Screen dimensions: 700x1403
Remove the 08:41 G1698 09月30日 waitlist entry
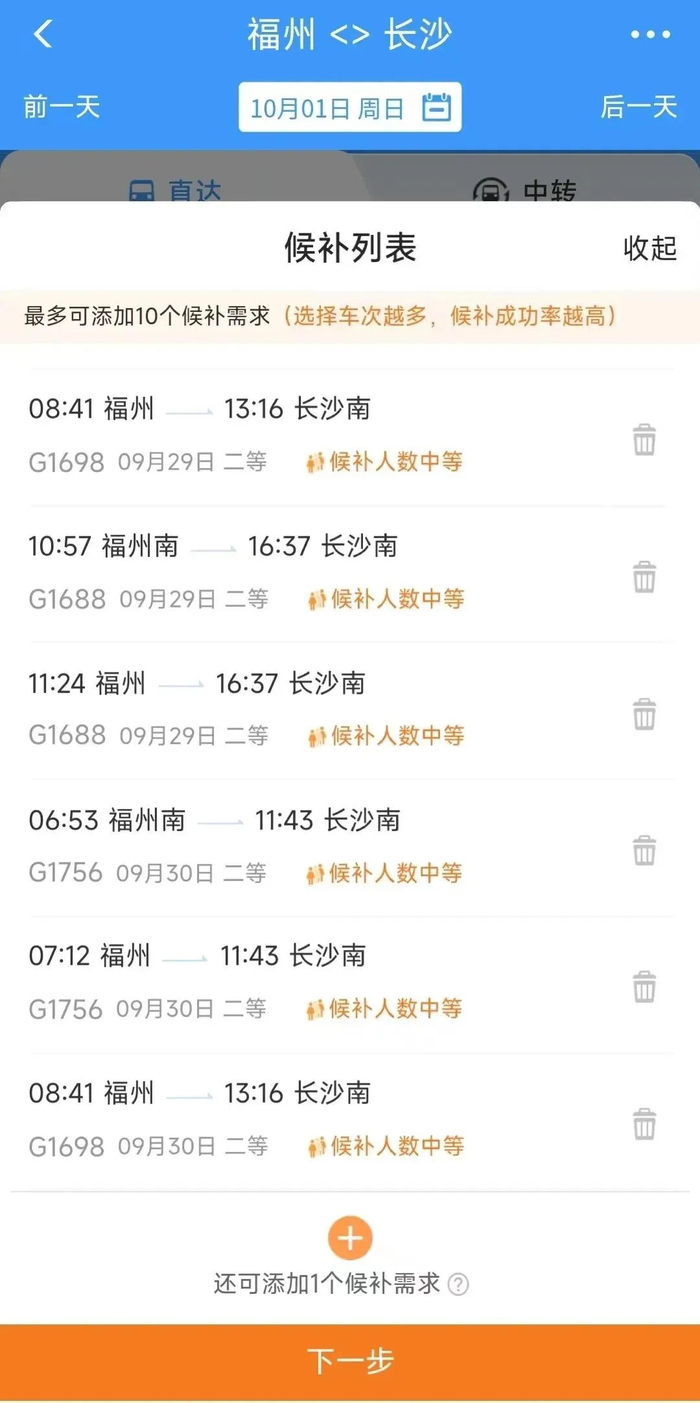click(644, 1124)
